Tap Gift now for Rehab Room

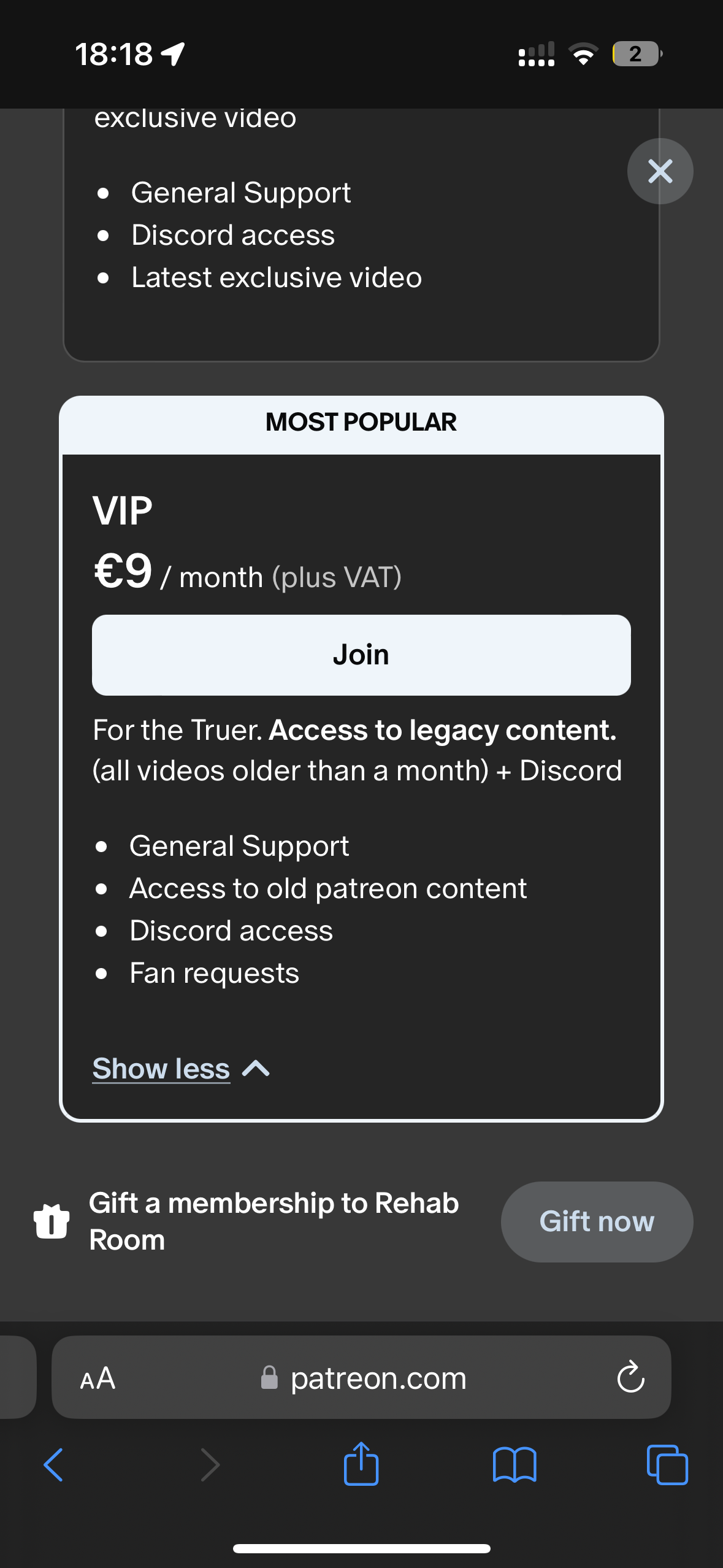pos(597,1221)
